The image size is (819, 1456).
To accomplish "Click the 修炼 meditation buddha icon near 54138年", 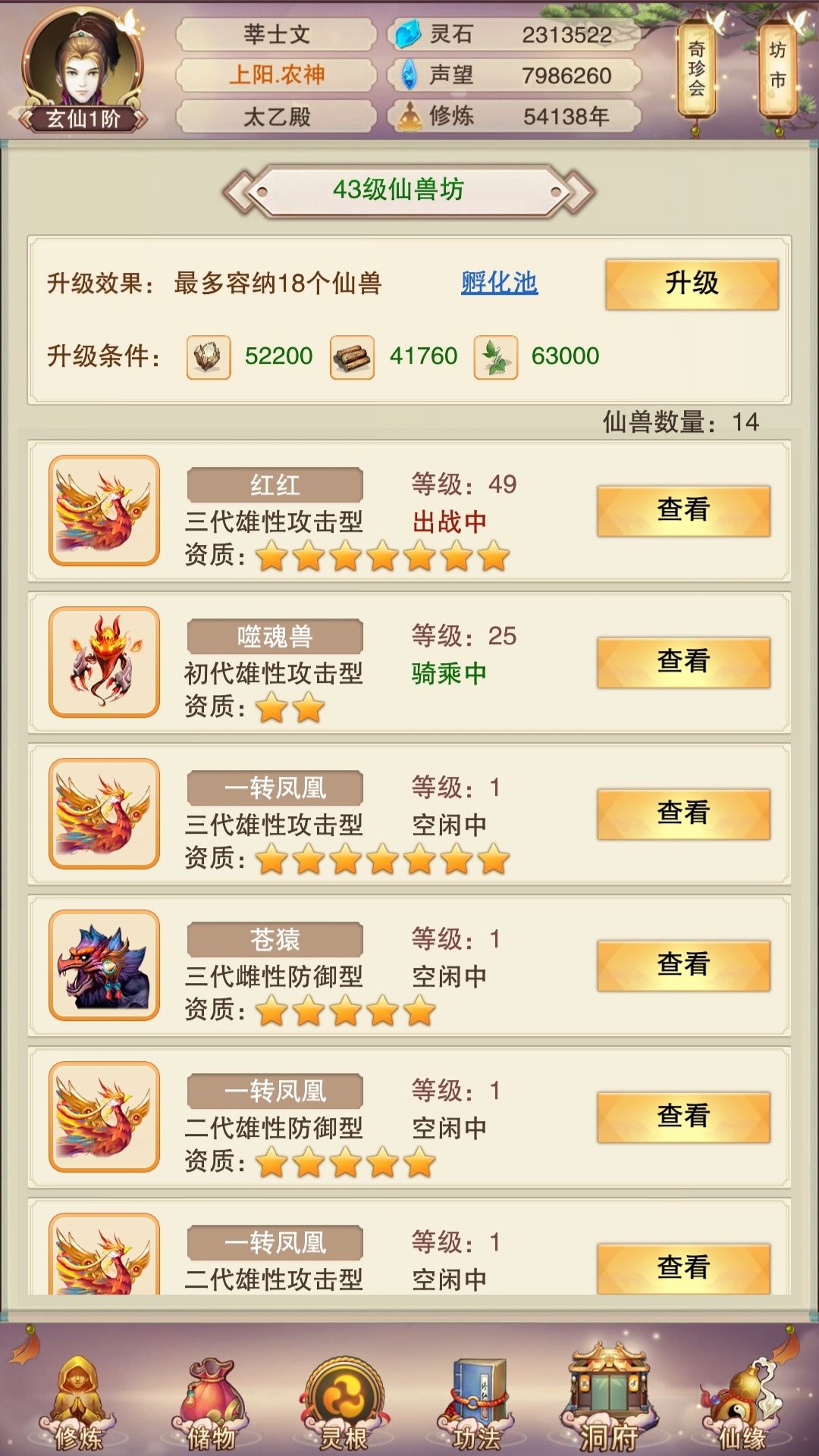I will [409, 115].
